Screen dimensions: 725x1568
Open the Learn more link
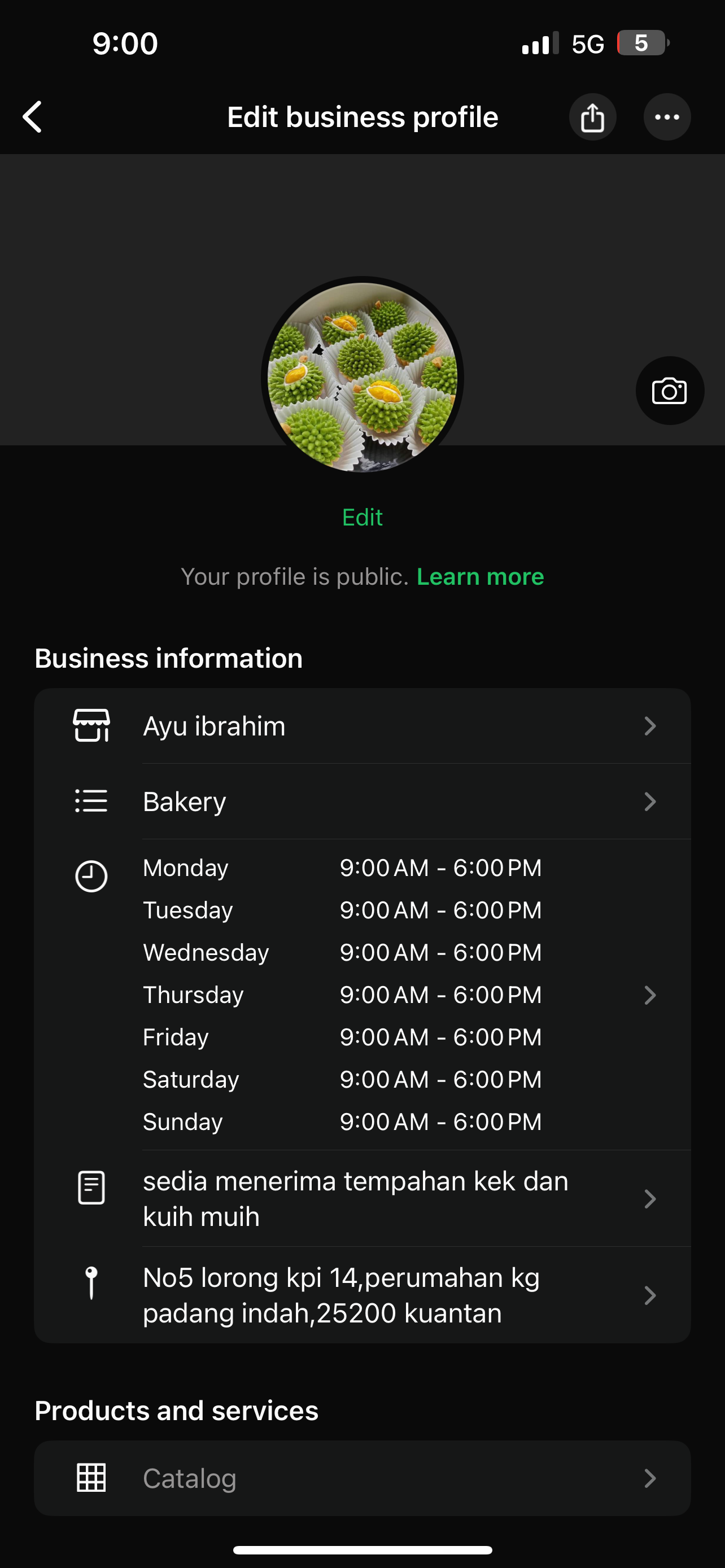[480, 576]
